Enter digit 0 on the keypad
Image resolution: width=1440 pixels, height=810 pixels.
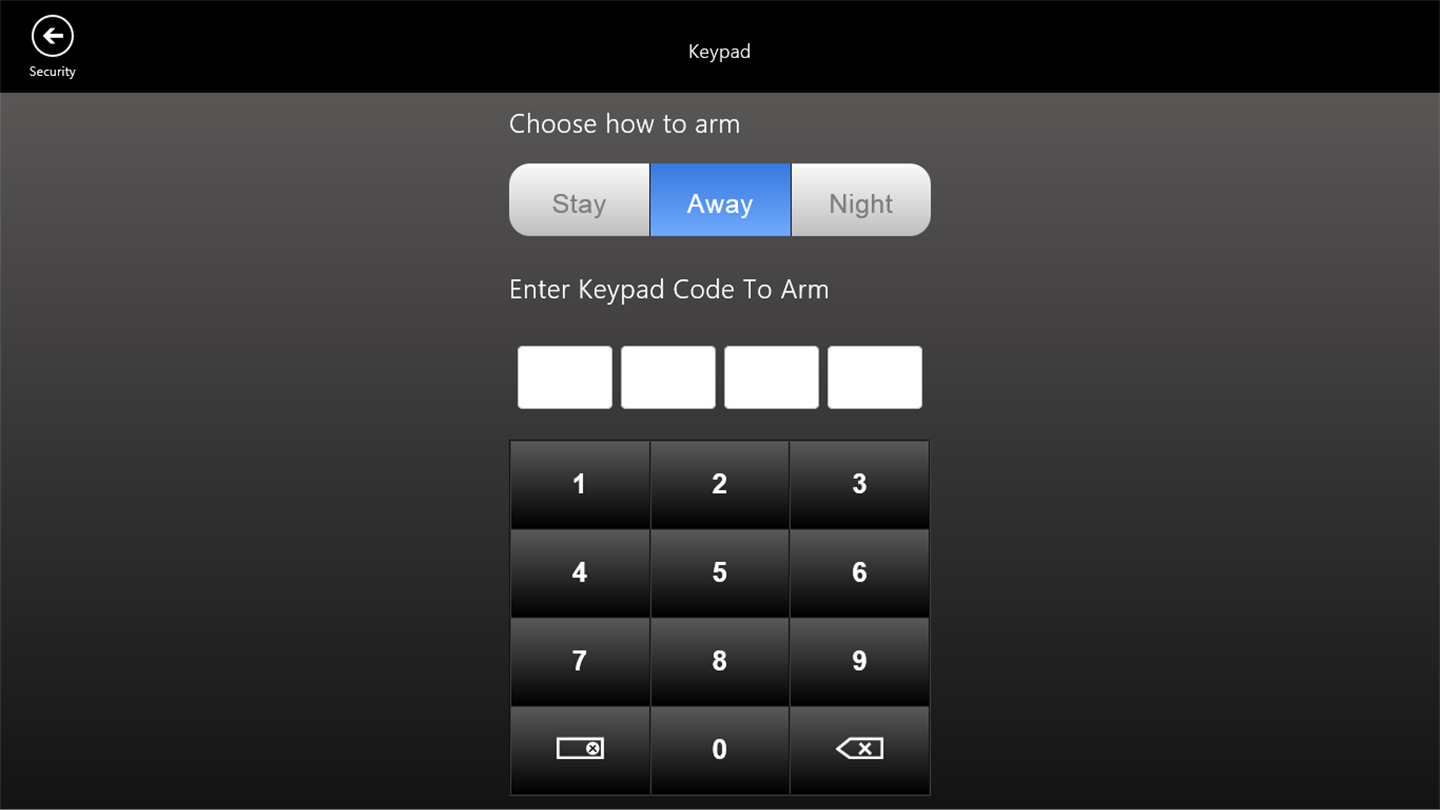719,749
